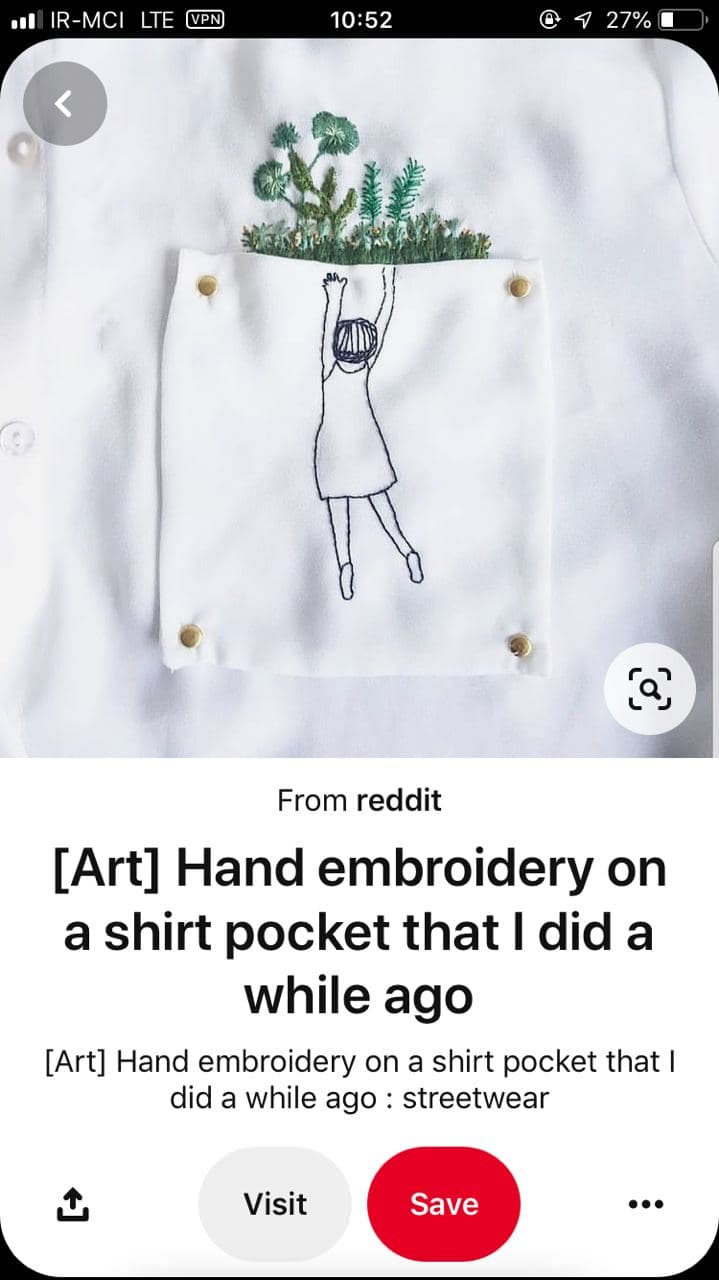719x1280 pixels.
Task: Open the three-dot more options menu
Action: pyautogui.click(x=646, y=1204)
